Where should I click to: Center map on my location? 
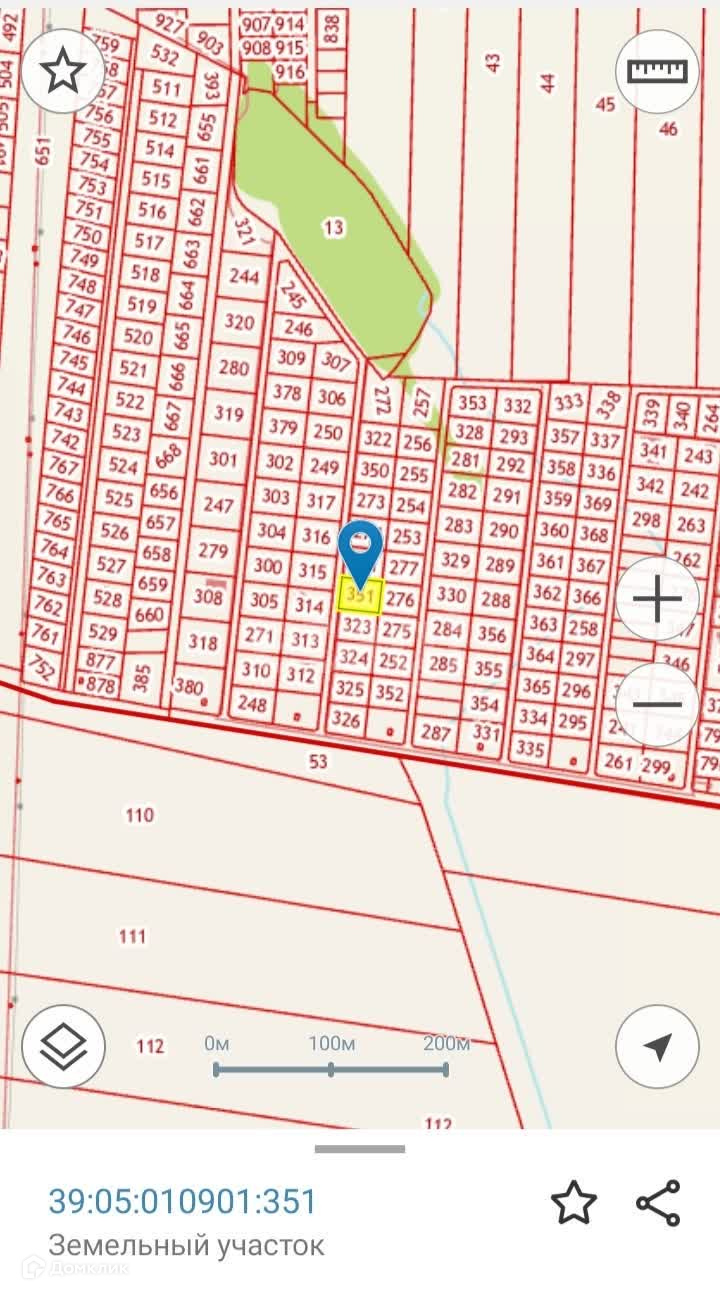(x=657, y=1046)
